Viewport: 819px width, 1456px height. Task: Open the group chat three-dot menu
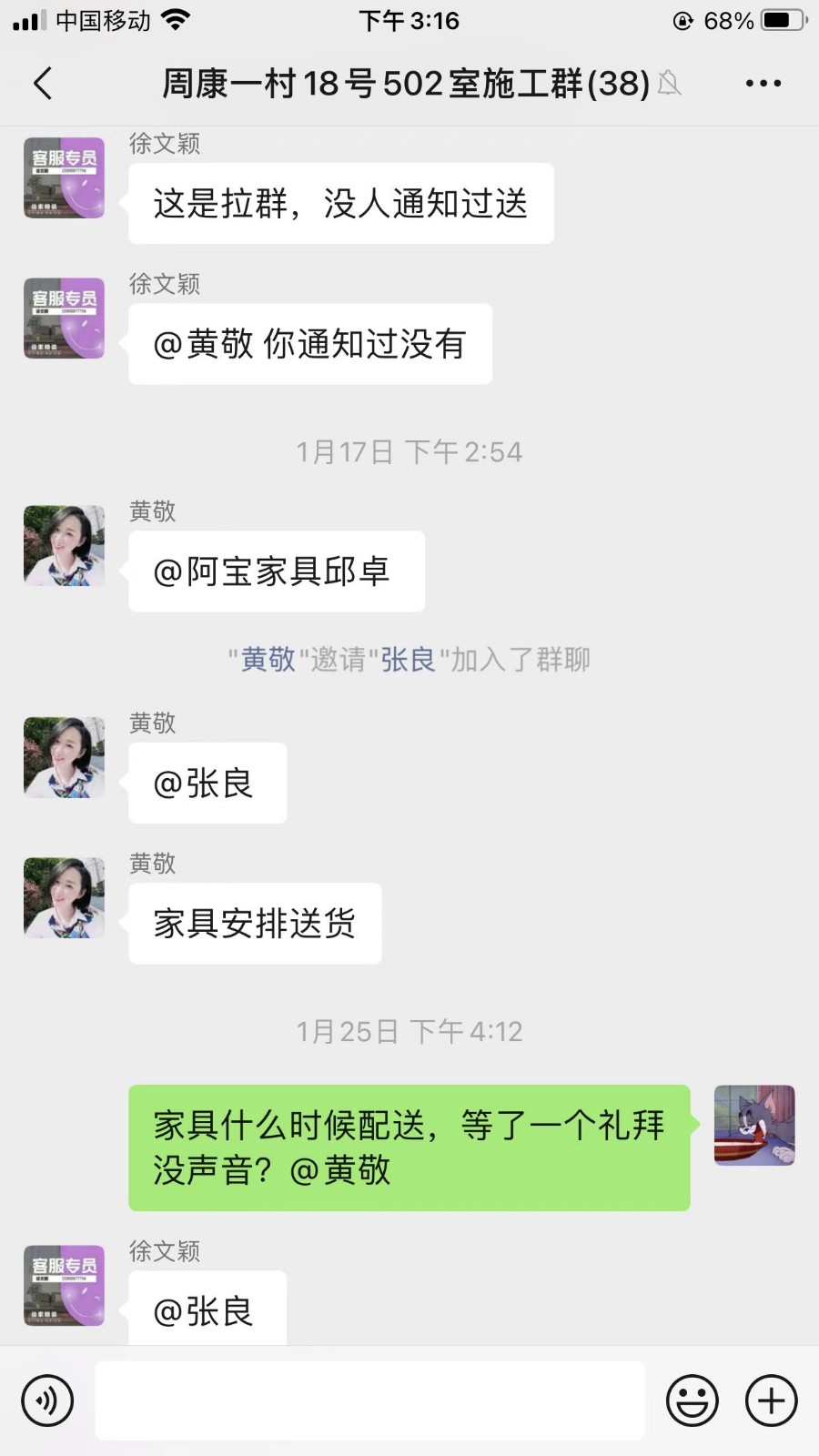763,83
